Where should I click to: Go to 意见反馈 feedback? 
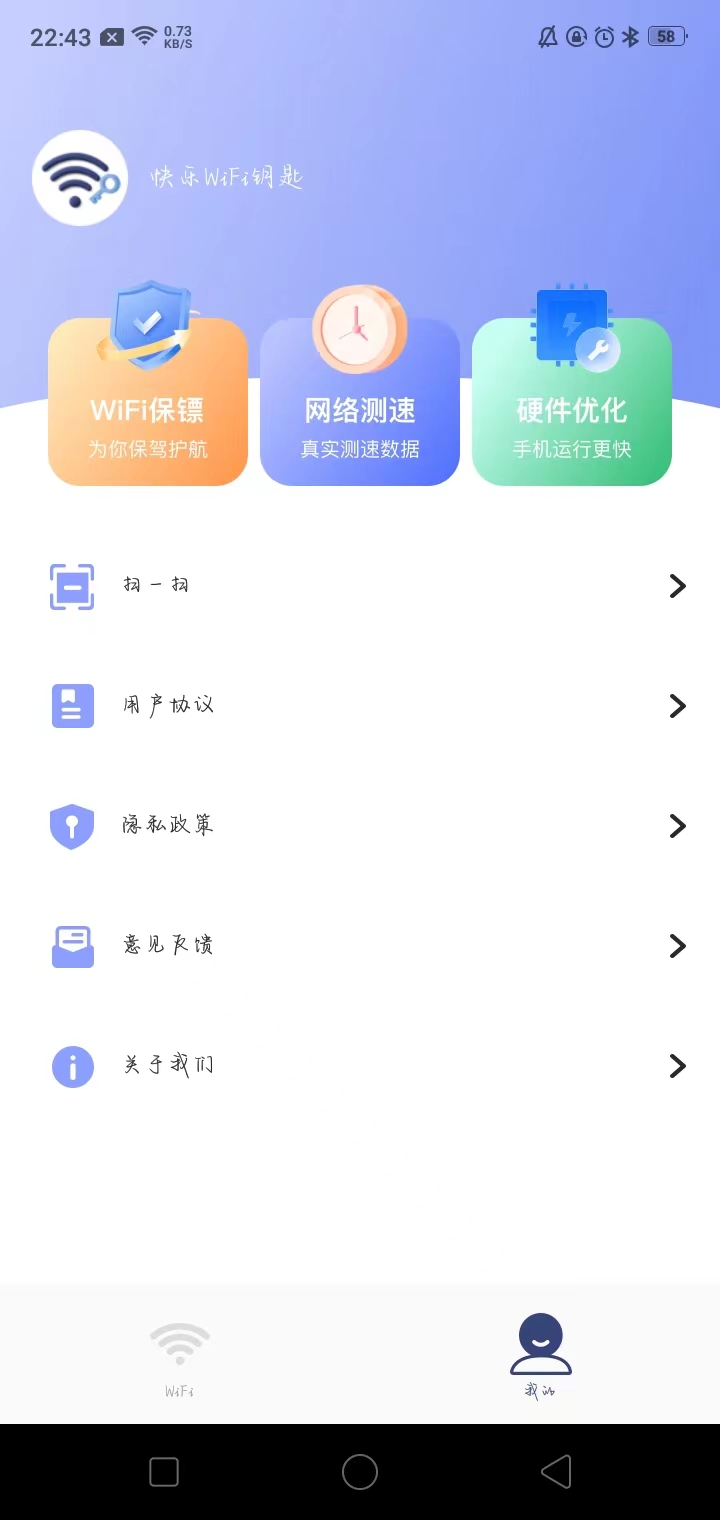click(x=360, y=946)
